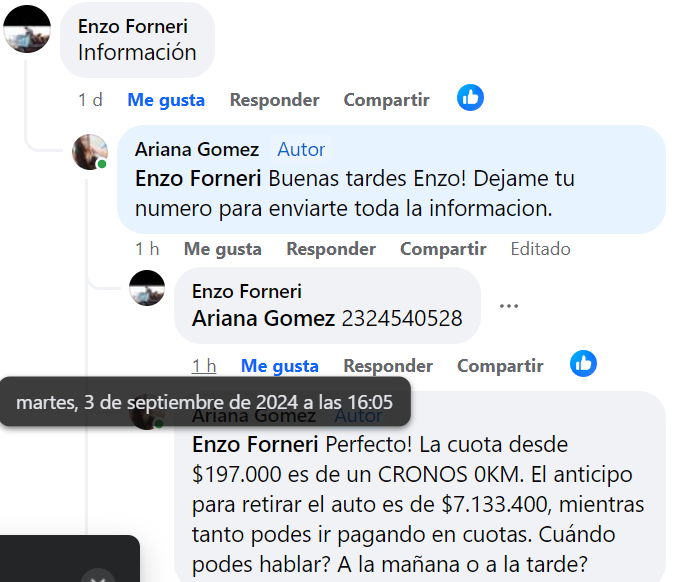Image resolution: width=683 pixels, height=582 pixels.
Task: Open the 1 h timestamp of the phone-number comment
Action: pyautogui.click(x=204, y=366)
